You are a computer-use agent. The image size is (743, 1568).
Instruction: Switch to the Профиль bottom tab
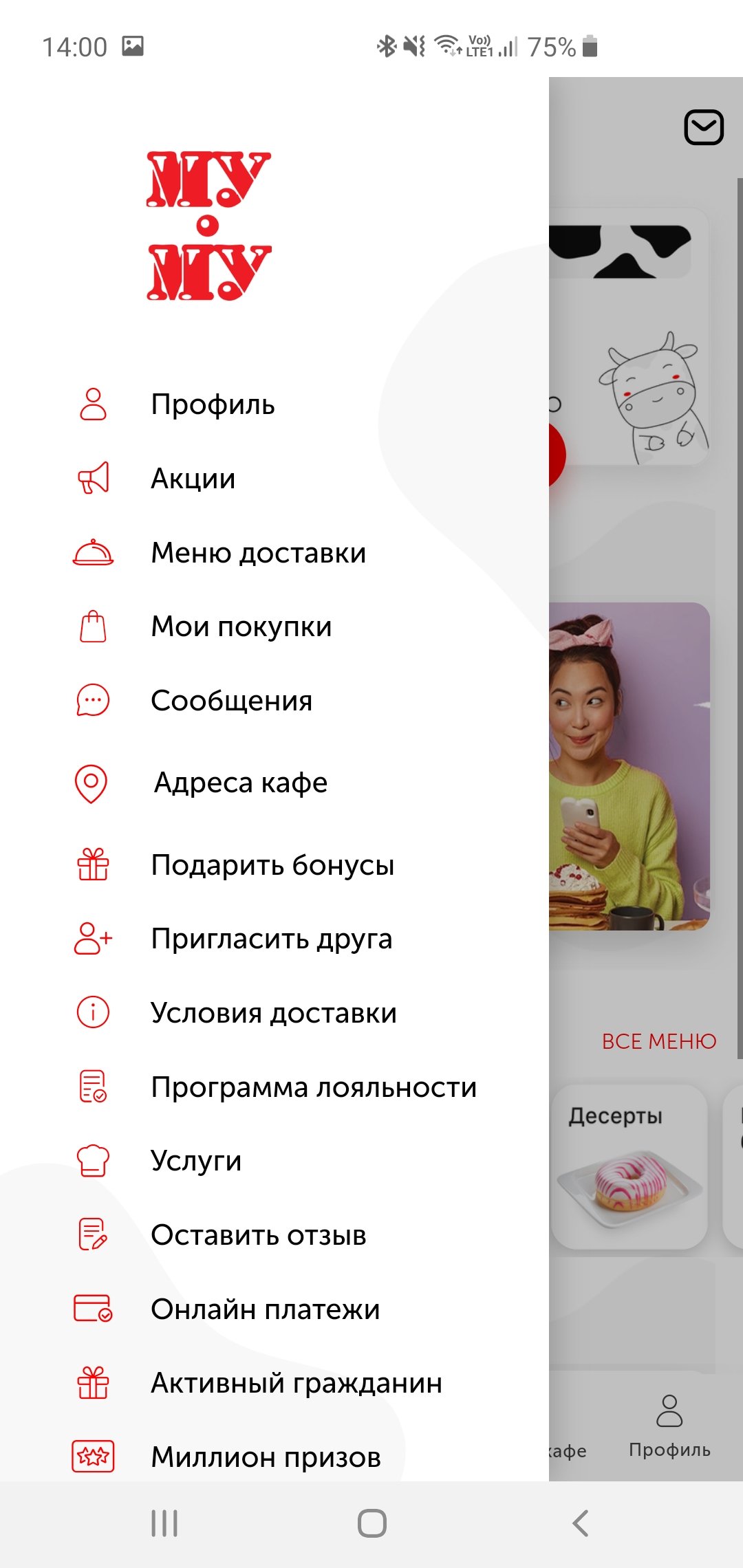[669, 1425]
